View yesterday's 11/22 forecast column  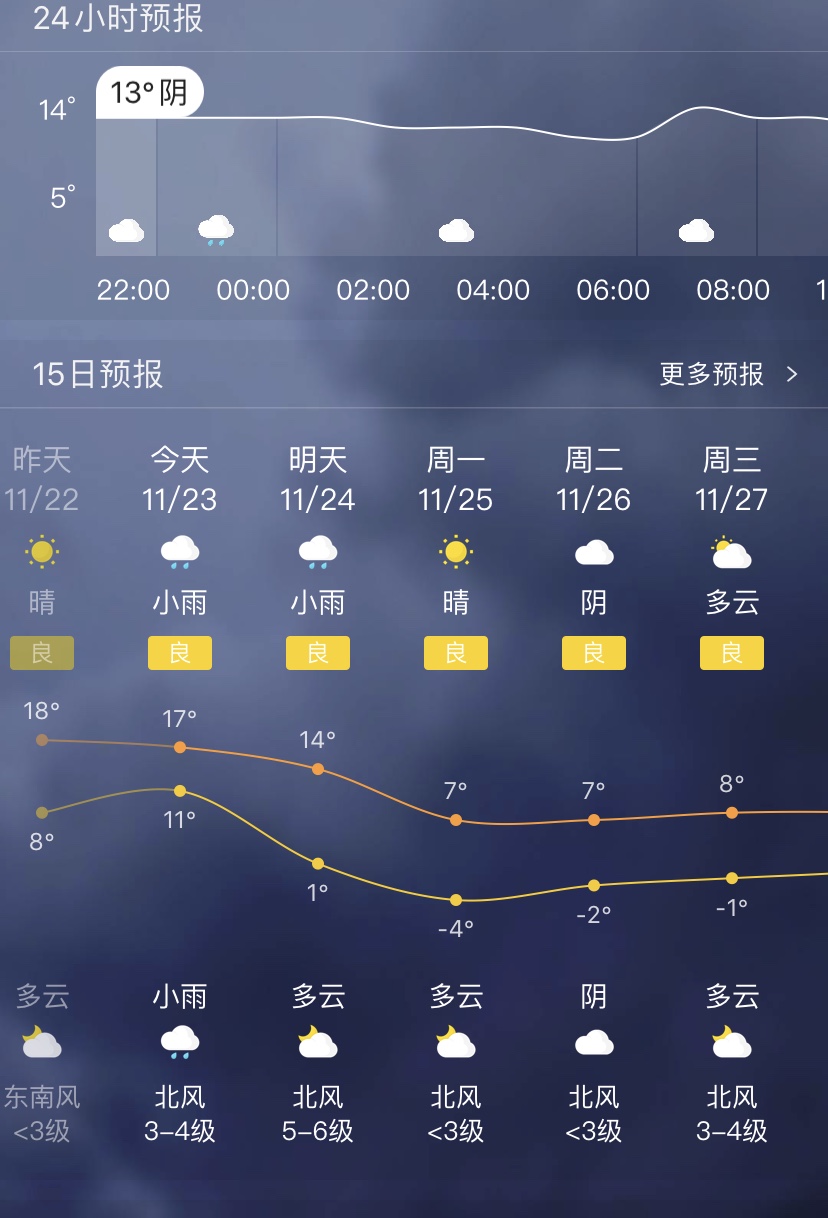coord(42,480)
